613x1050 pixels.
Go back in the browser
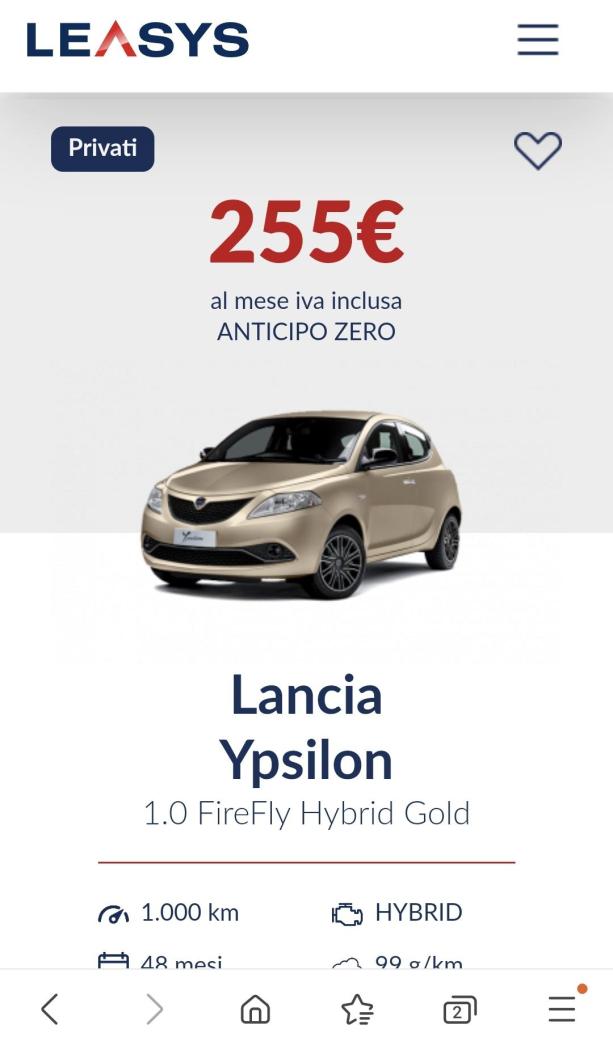coord(50,1010)
